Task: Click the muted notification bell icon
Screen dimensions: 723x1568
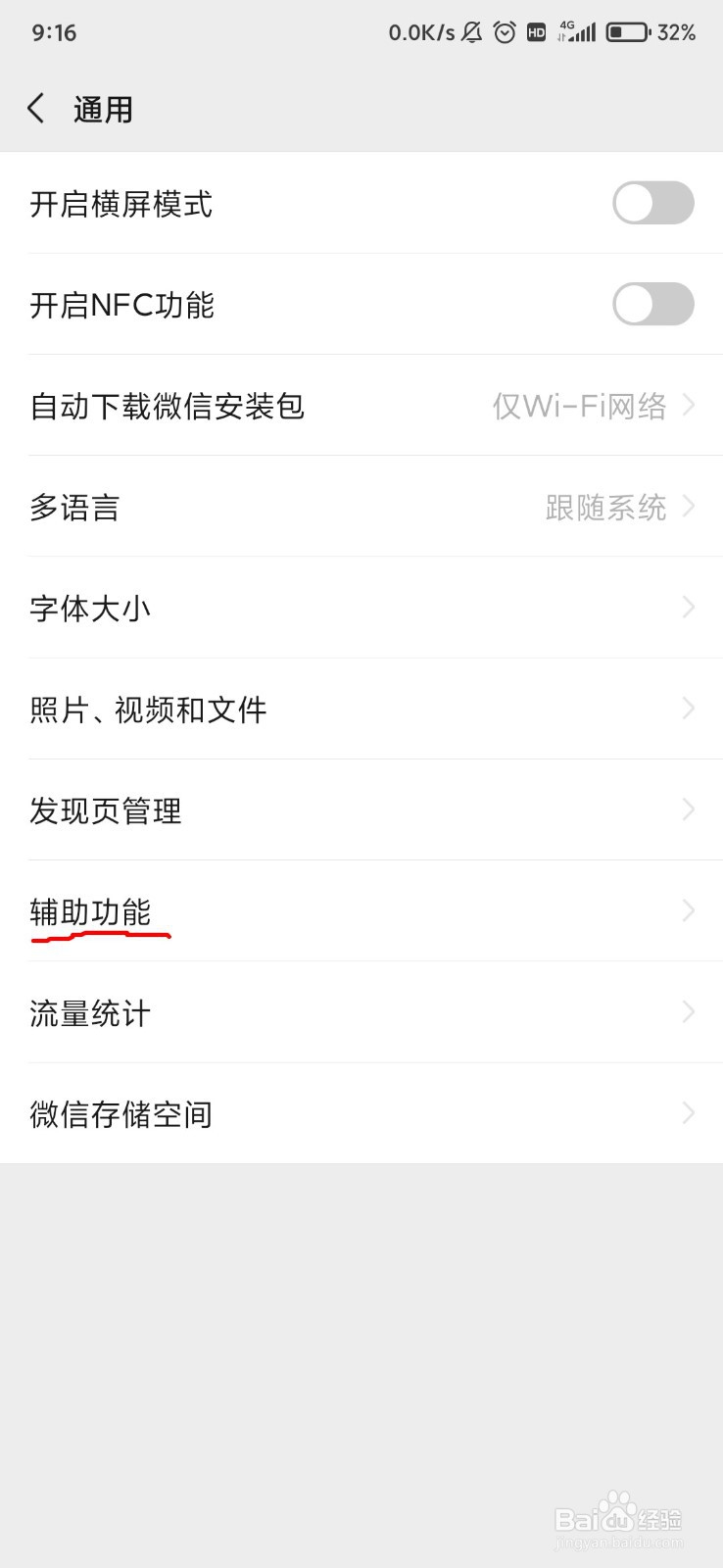Action: tap(471, 32)
